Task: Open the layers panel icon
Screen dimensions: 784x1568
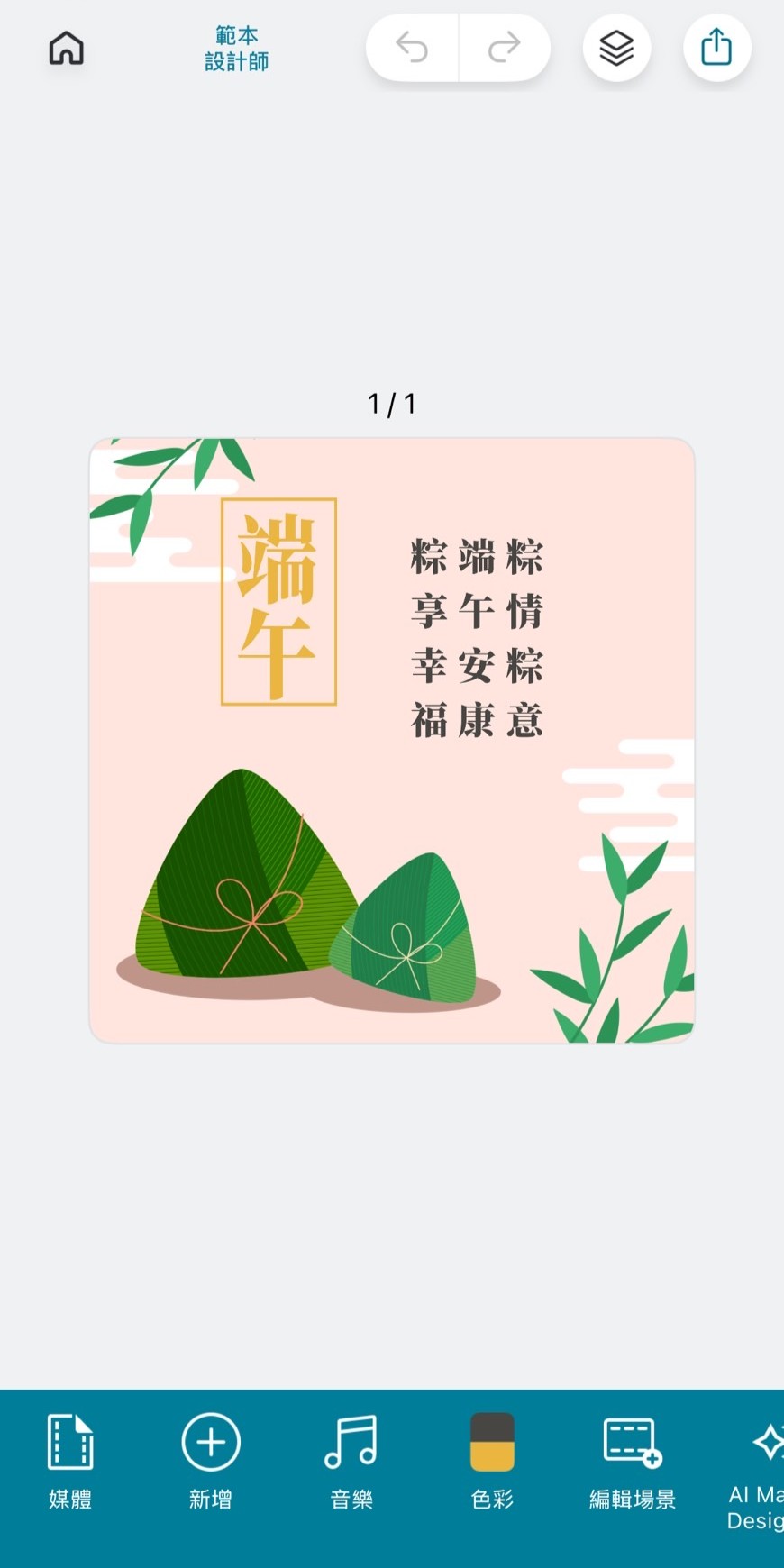Action: pos(616,49)
